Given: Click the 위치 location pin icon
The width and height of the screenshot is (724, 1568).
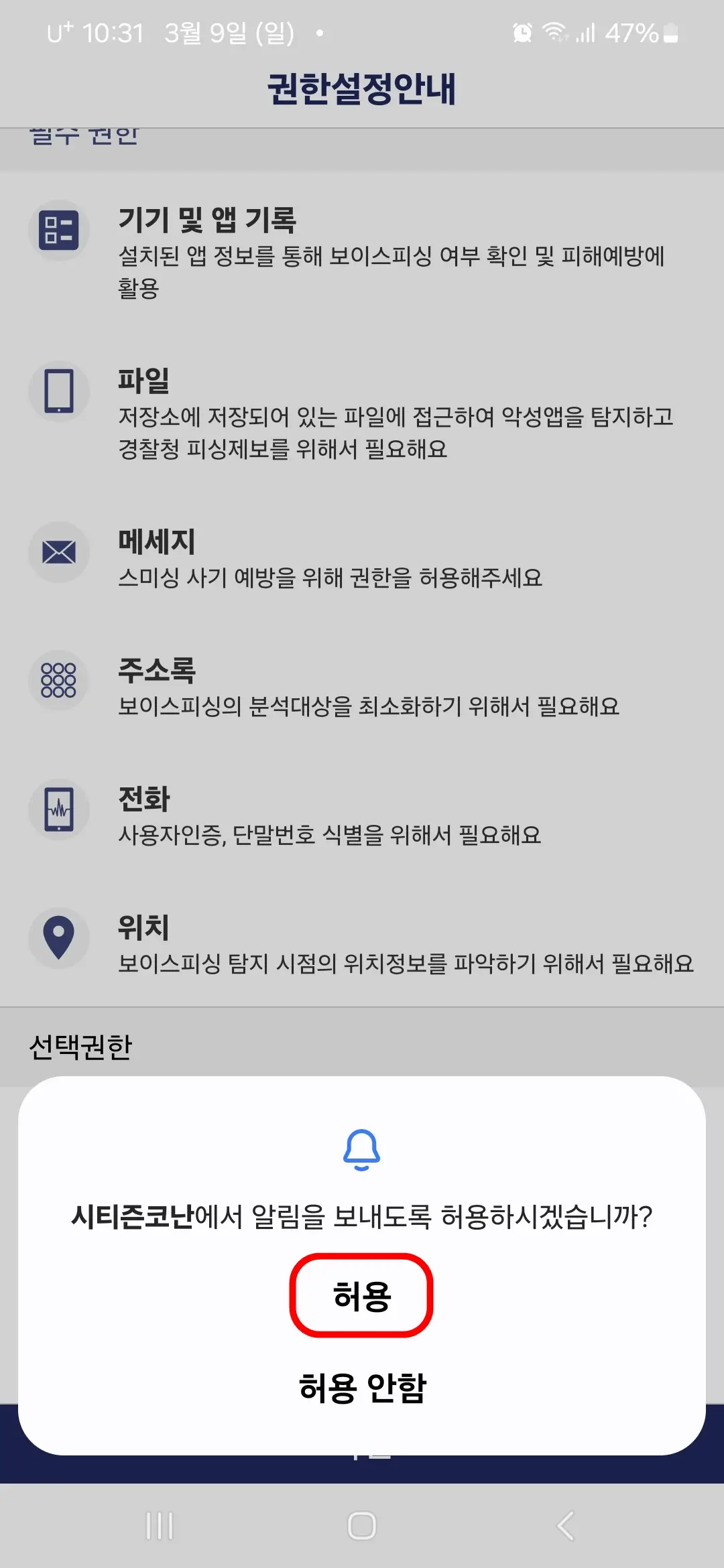Looking at the screenshot, I should point(59,938).
